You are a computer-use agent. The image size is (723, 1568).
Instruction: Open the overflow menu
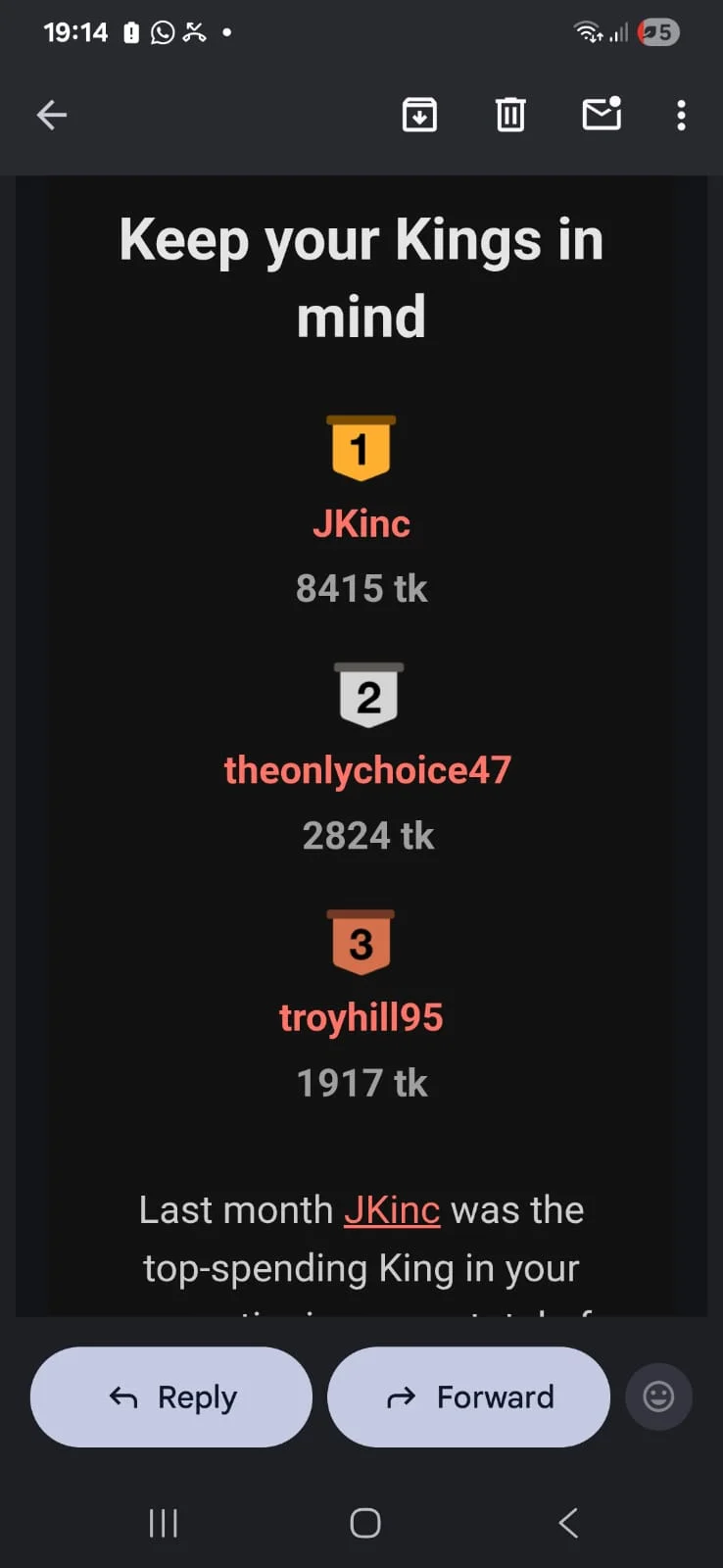click(681, 115)
